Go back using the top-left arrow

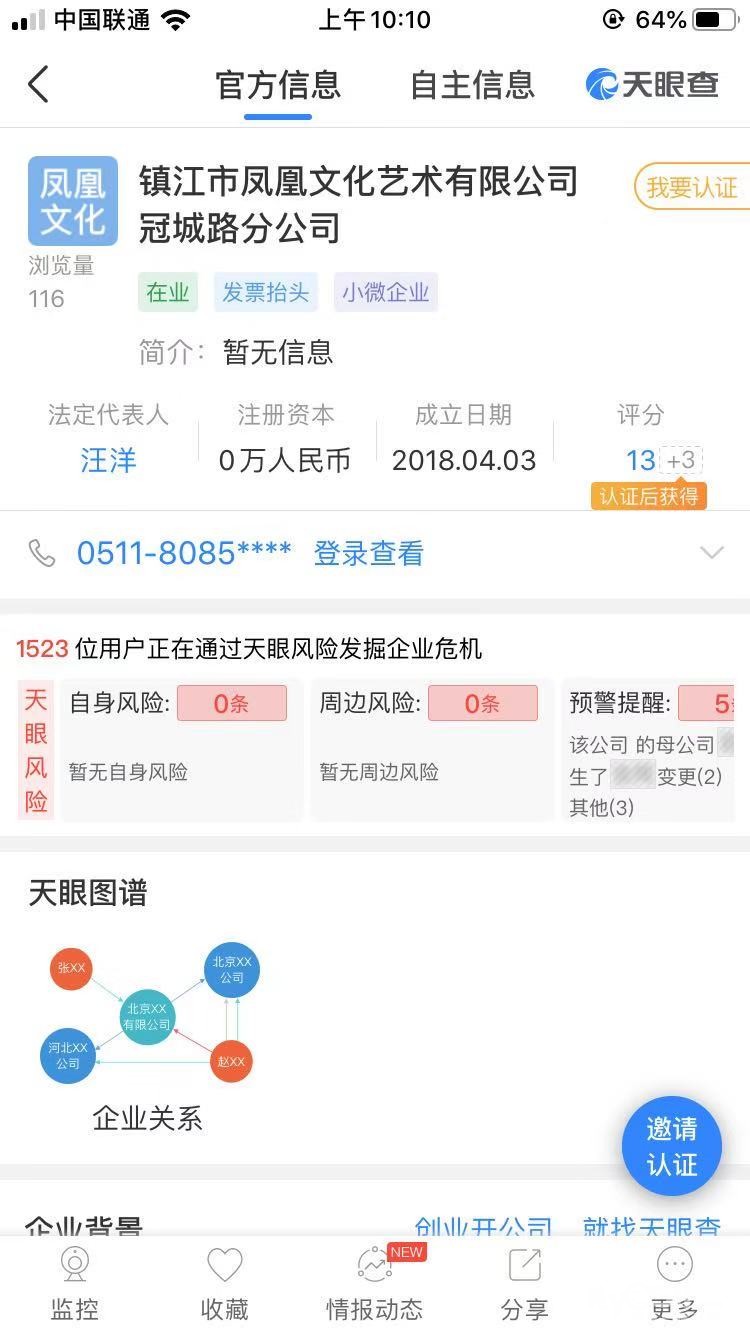click(x=38, y=85)
